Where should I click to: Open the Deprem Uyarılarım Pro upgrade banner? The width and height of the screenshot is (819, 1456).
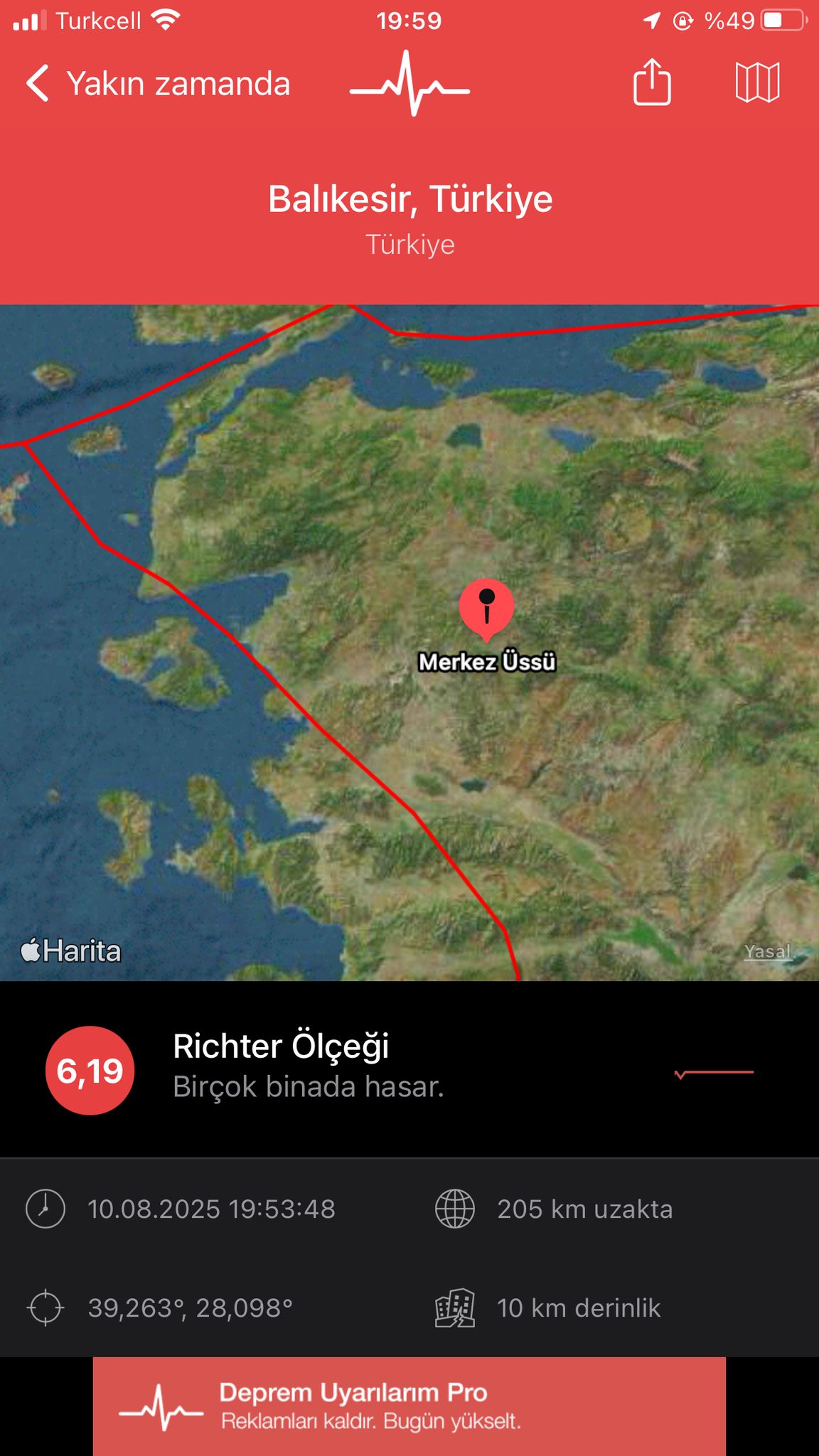click(409, 1406)
